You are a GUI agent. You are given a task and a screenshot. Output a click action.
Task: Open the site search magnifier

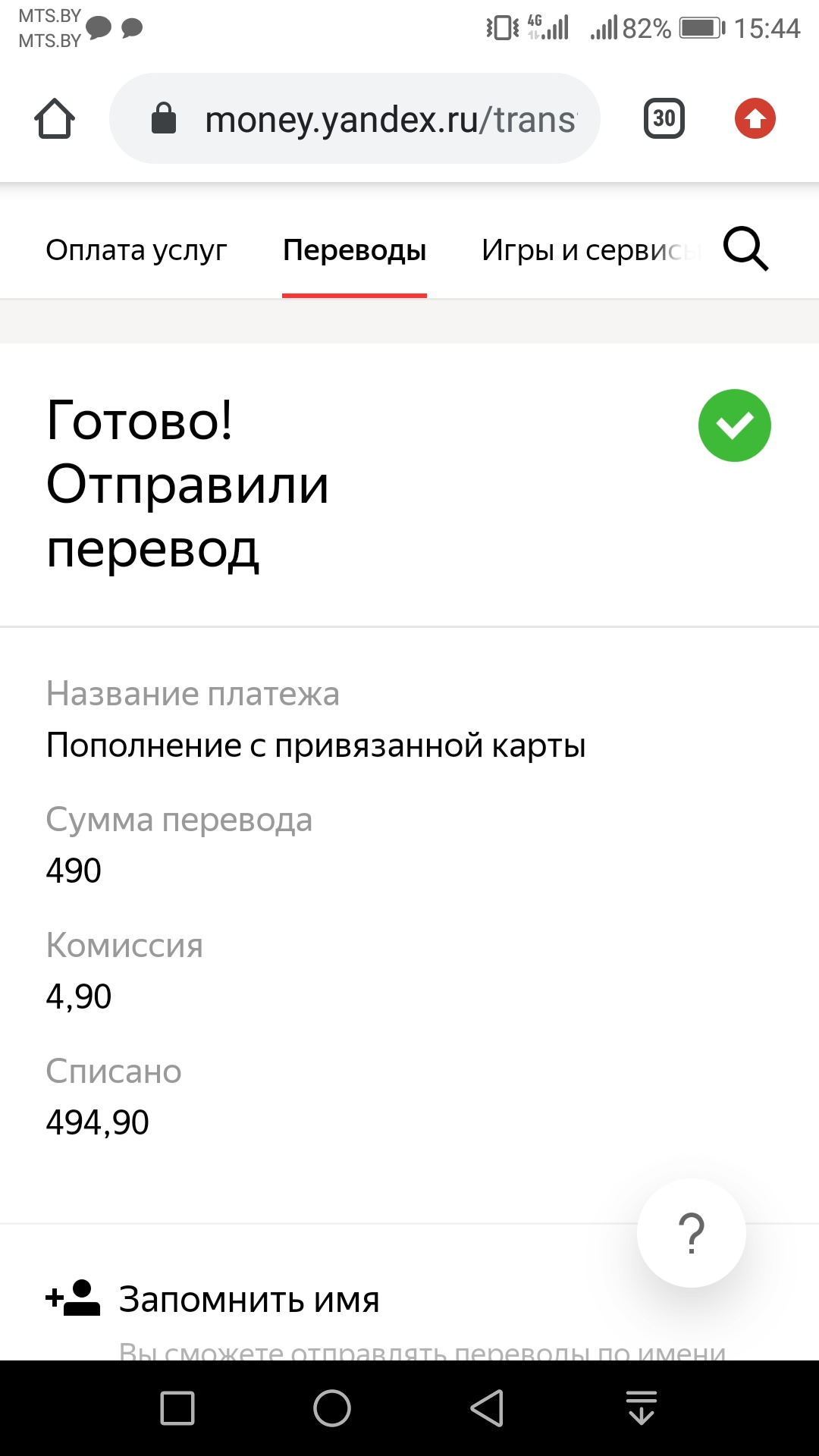click(x=745, y=249)
